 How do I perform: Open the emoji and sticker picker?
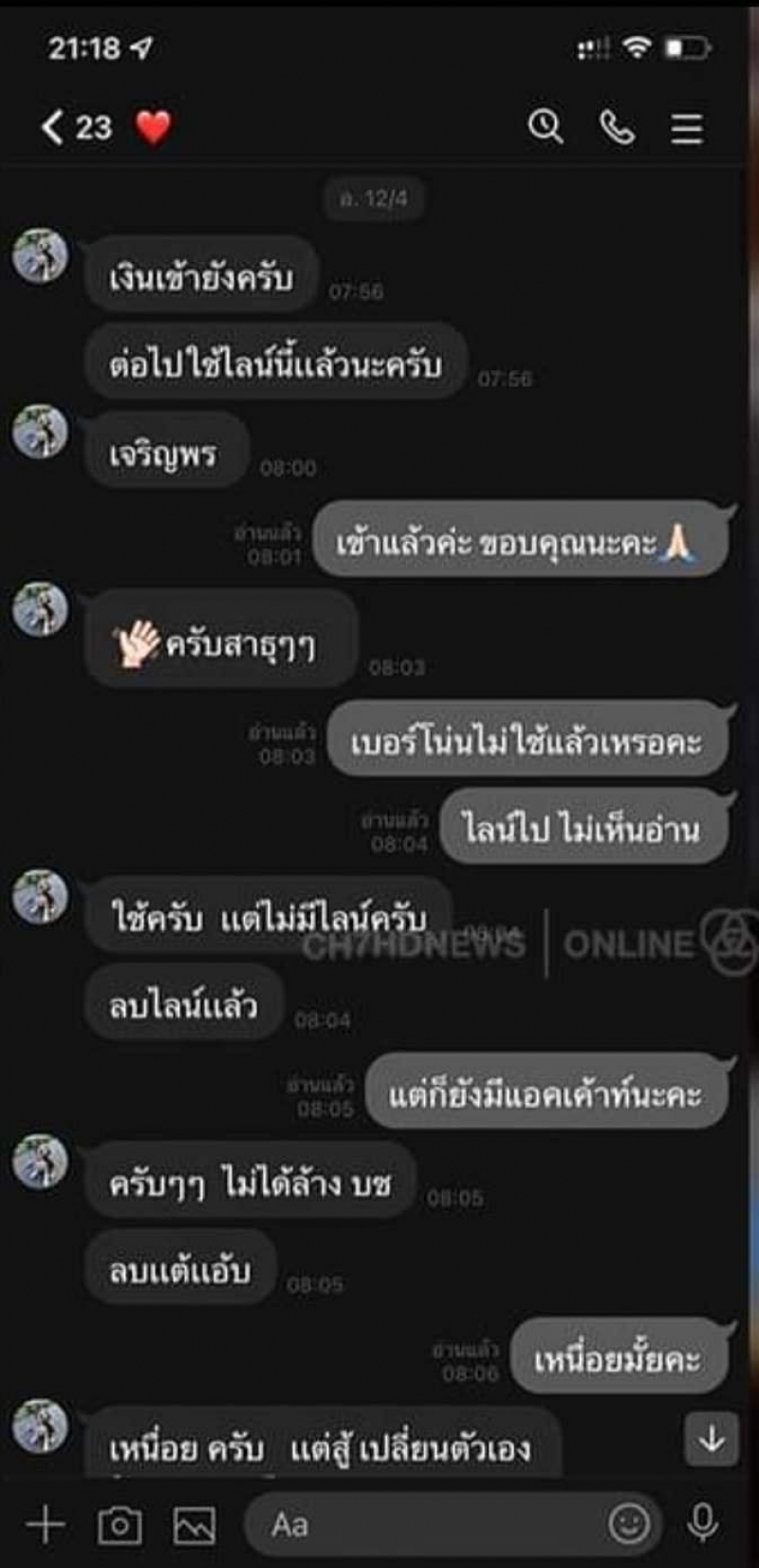[629, 1524]
